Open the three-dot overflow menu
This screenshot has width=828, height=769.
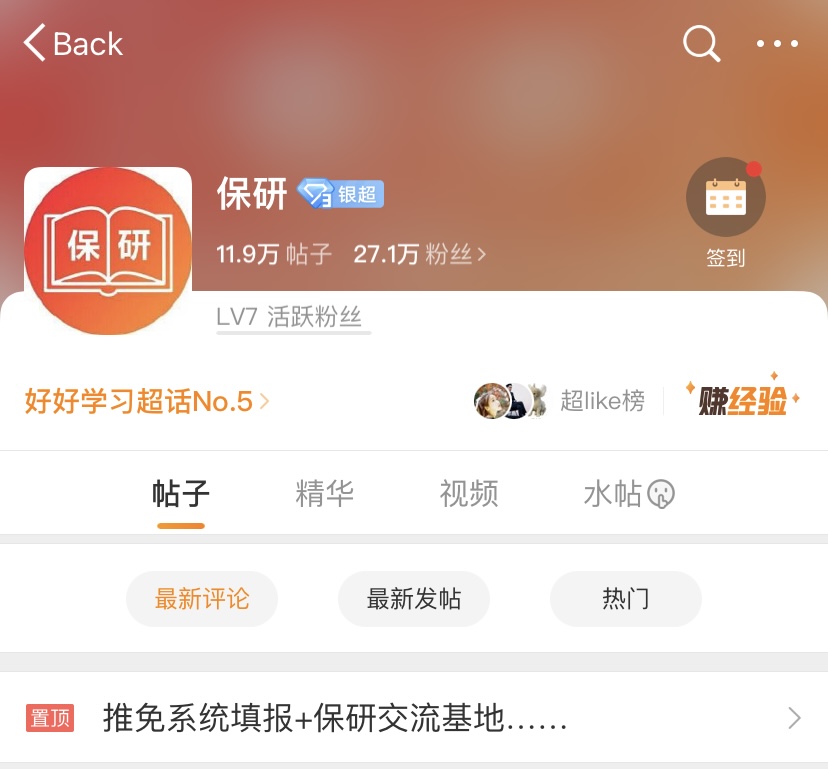pyautogui.click(x=777, y=44)
